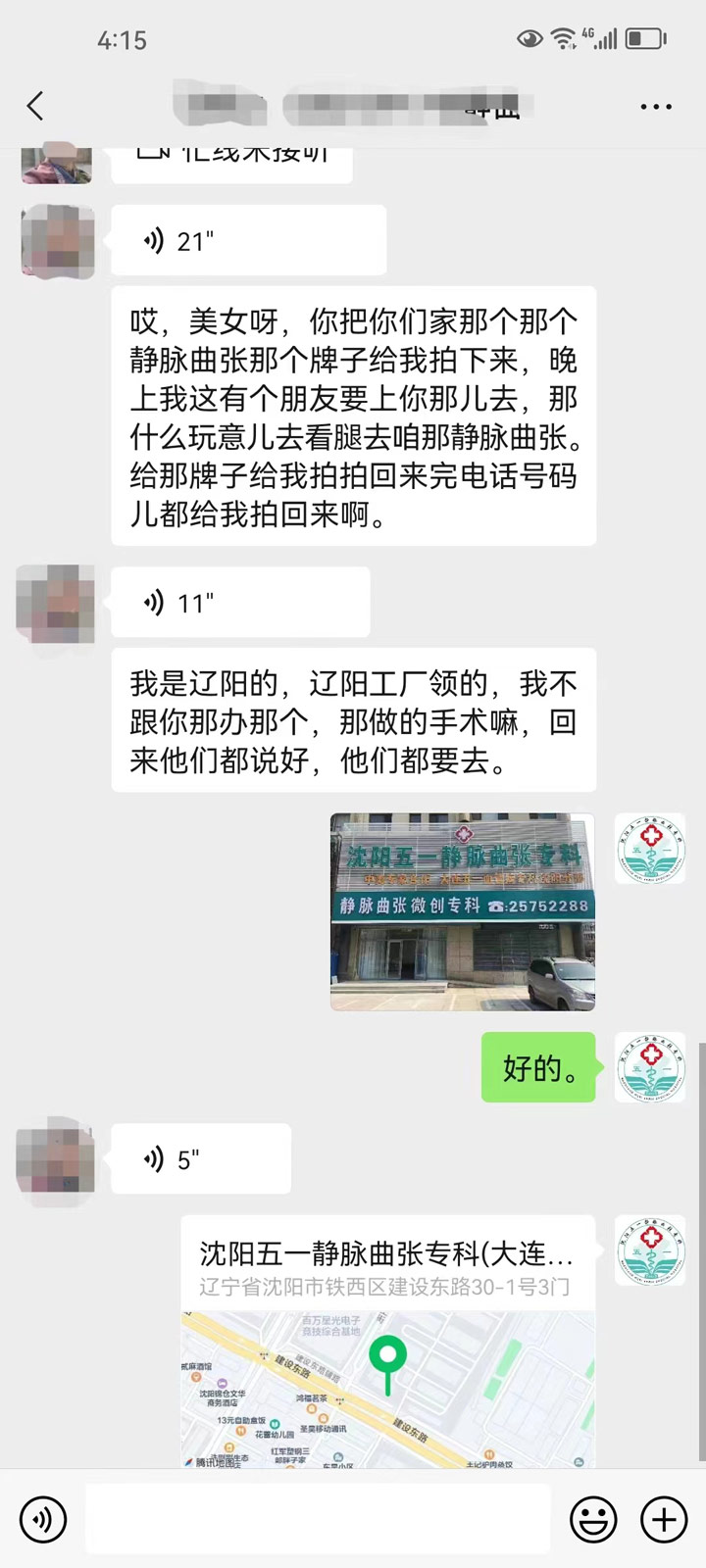Play the 11-second voice message
The image size is (706, 1568).
click(x=240, y=603)
